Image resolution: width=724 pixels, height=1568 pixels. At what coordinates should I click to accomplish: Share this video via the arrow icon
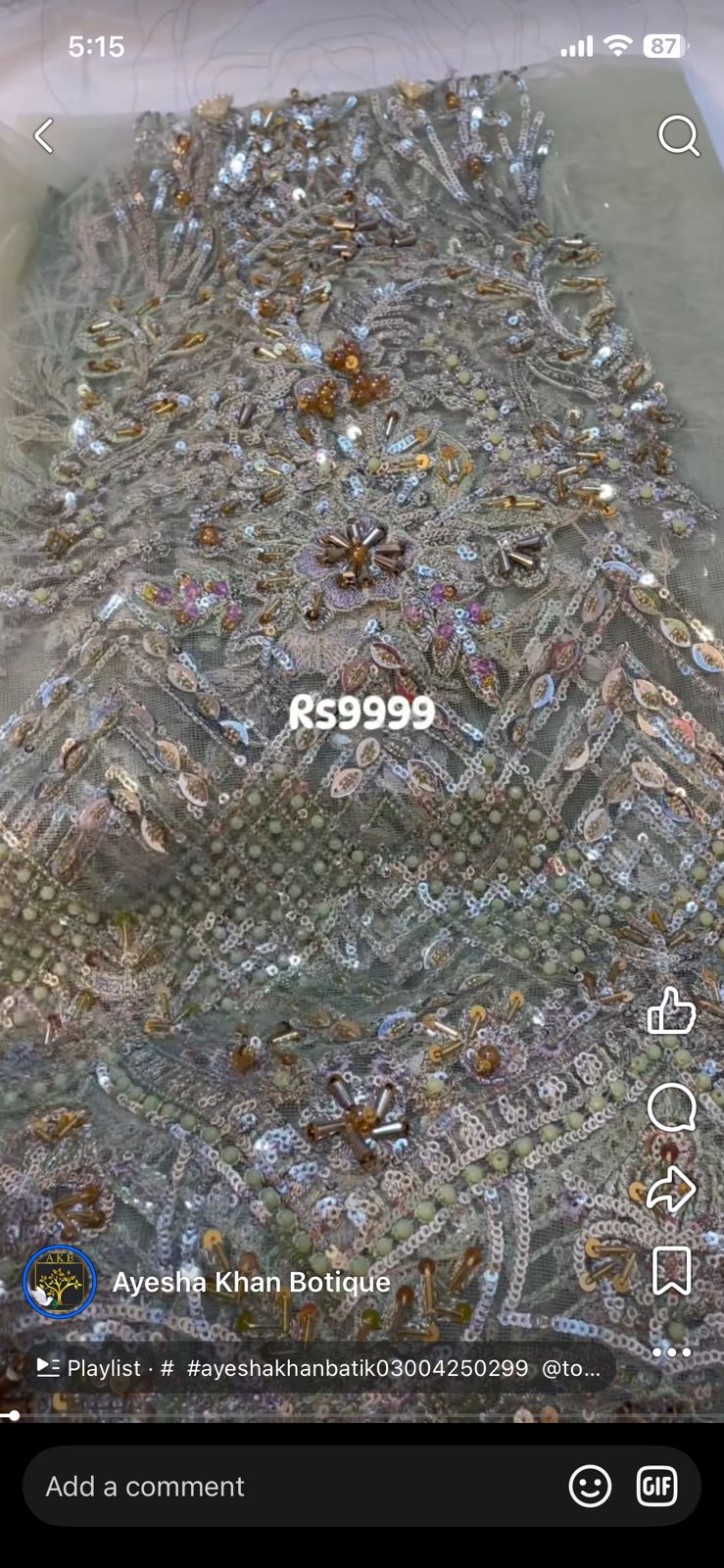point(671,1190)
